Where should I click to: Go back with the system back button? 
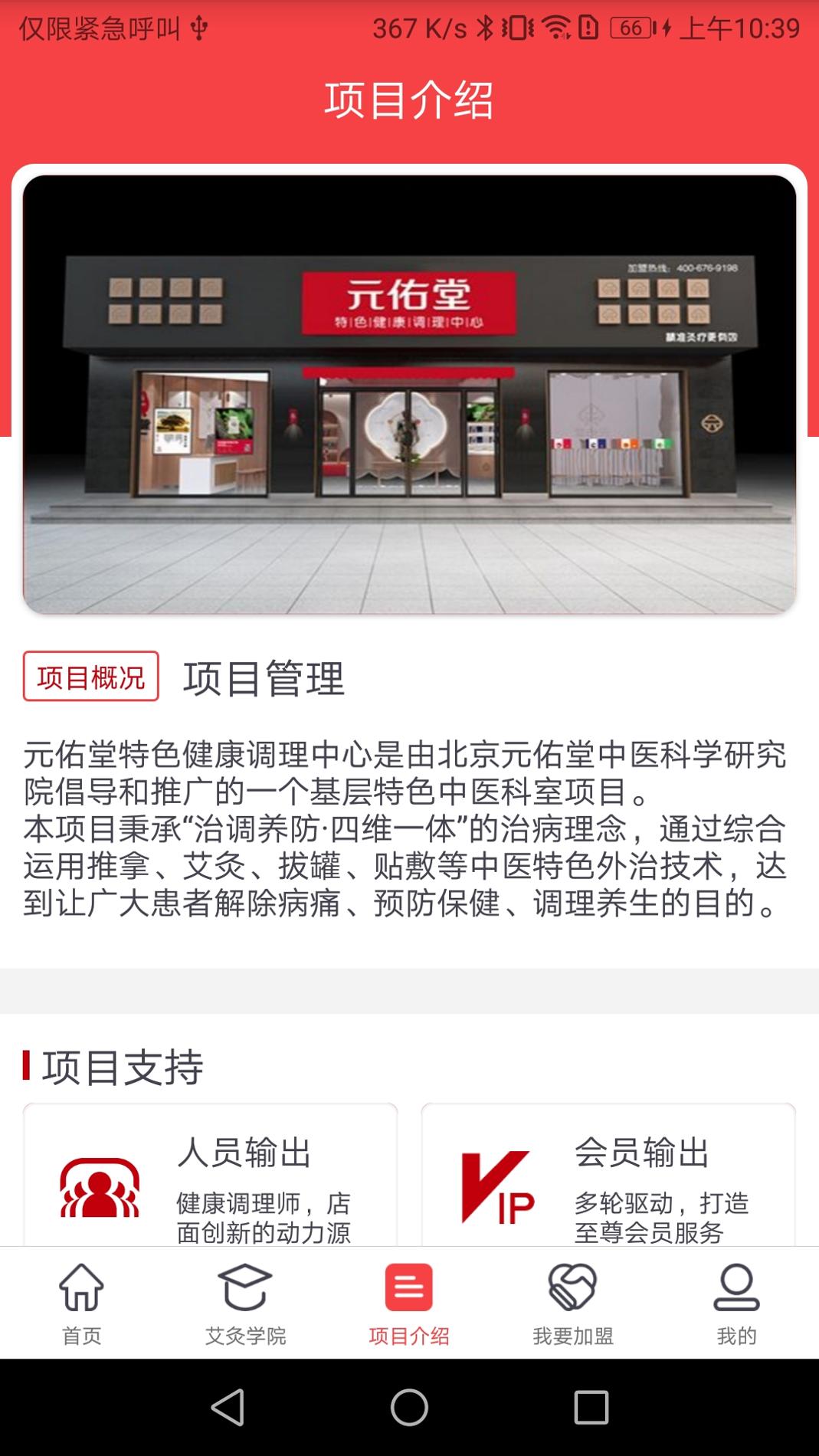pyautogui.click(x=228, y=1407)
